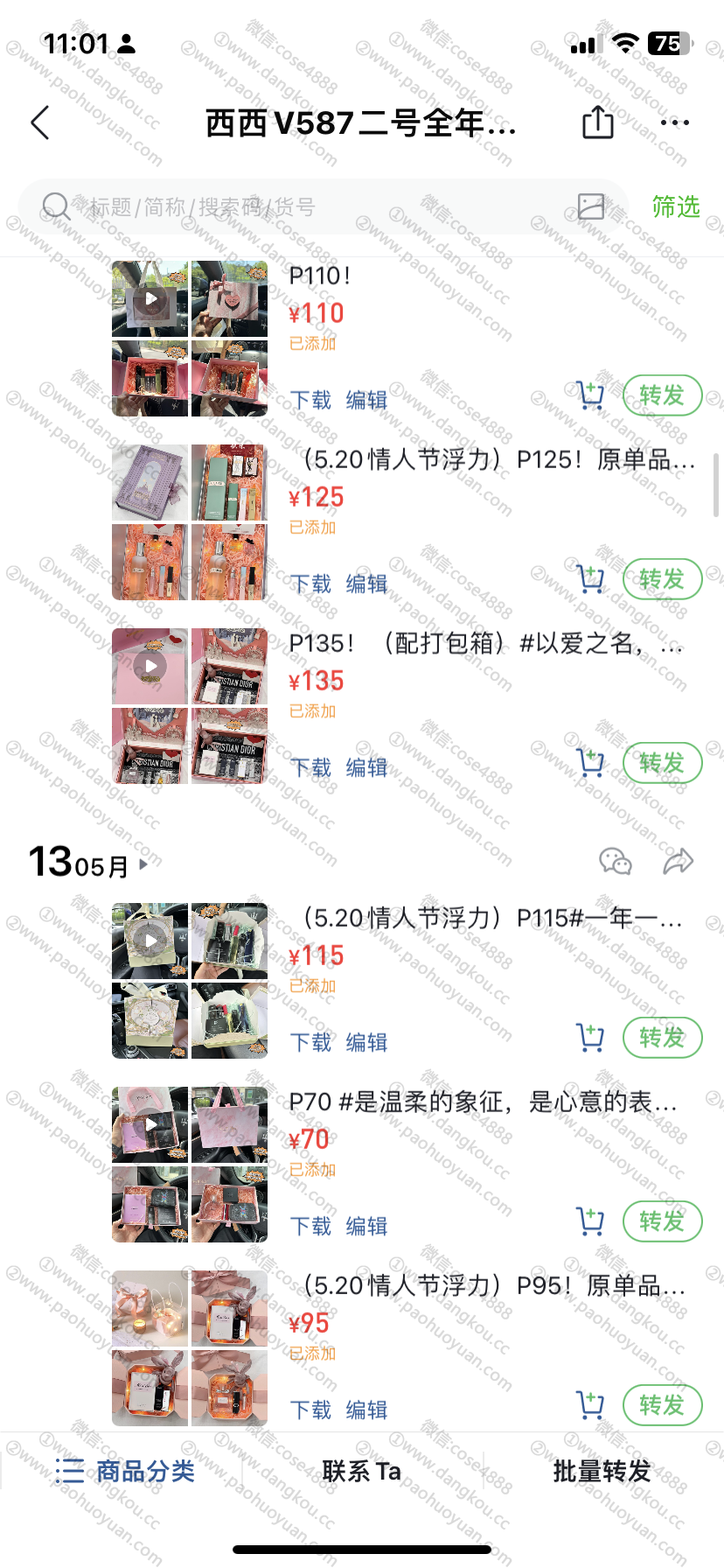The height and width of the screenshot is (1568, 724).
Task: Edit the ¥115 item listing
Action: [366, 1042]
